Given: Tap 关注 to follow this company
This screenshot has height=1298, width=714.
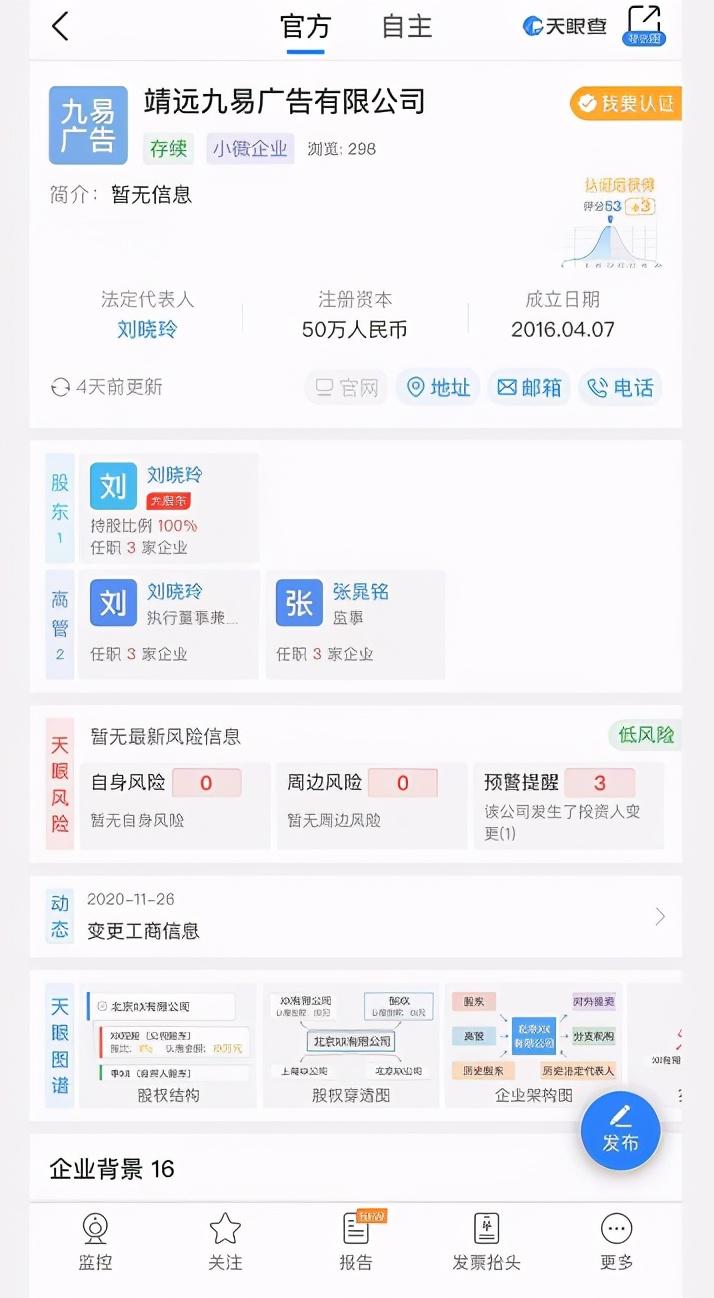Looking at the screenshot, I should pyautogui.click(x=225, y=1241).
